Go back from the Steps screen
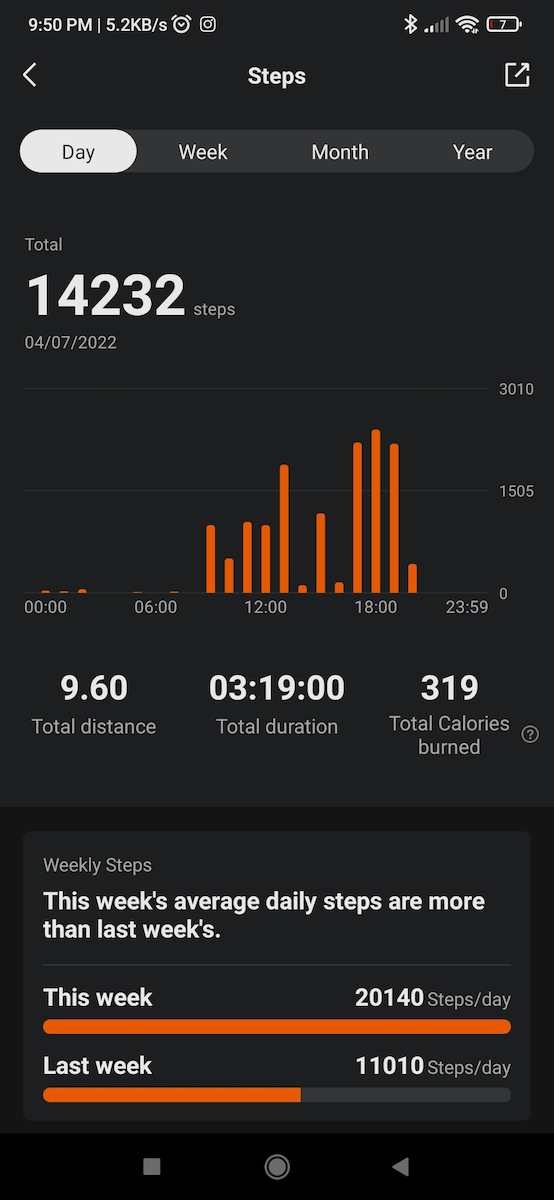 [30, 75]
